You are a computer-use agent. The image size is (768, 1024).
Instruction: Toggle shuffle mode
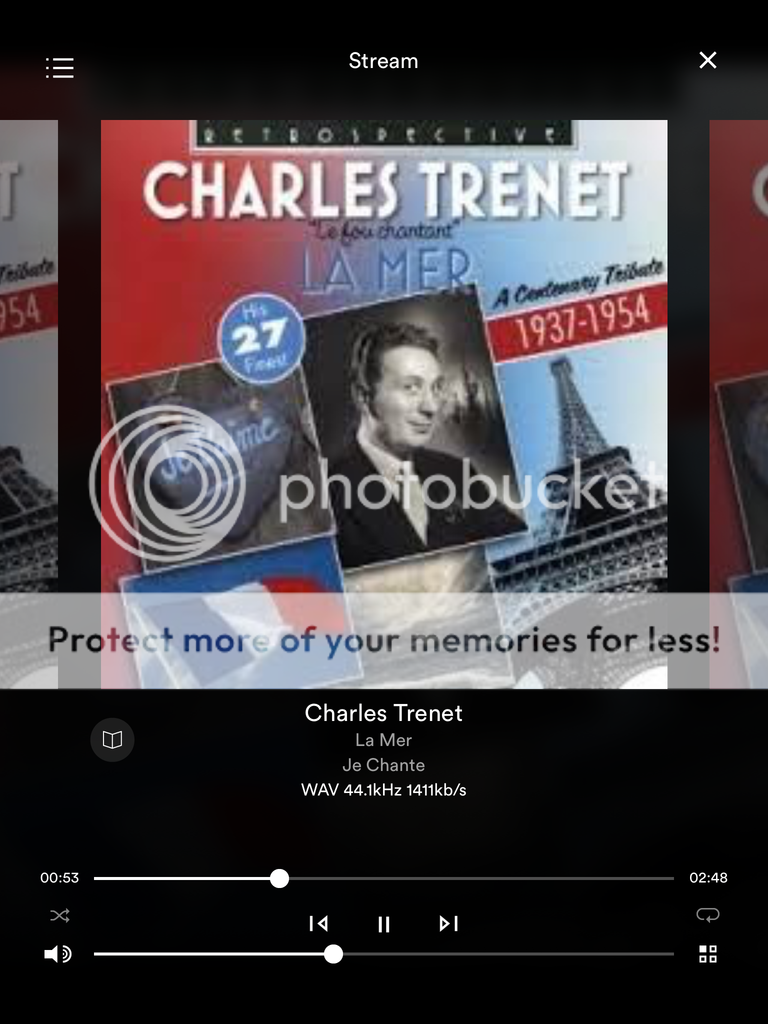[x=60, y=915]
